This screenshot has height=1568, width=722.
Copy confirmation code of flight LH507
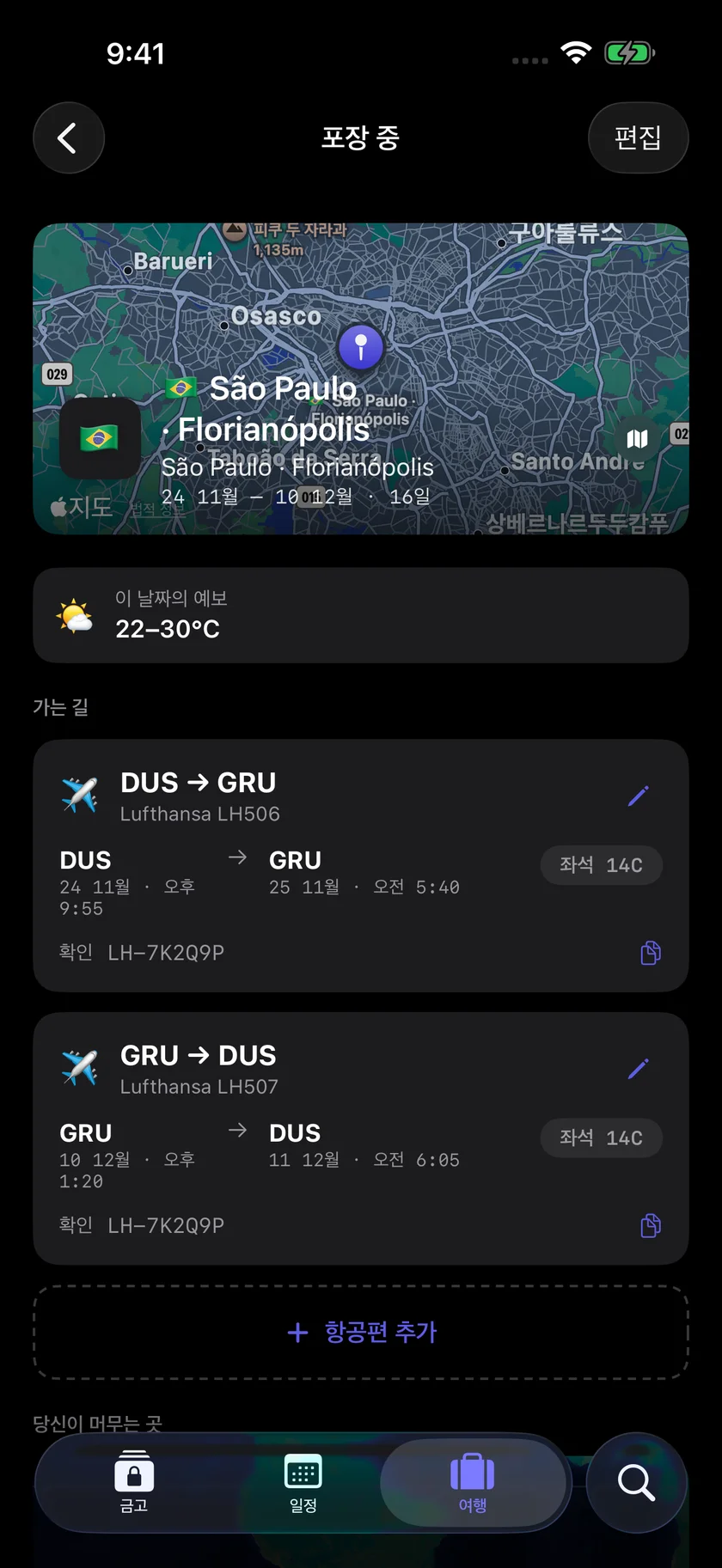[x=651, y=1225]
